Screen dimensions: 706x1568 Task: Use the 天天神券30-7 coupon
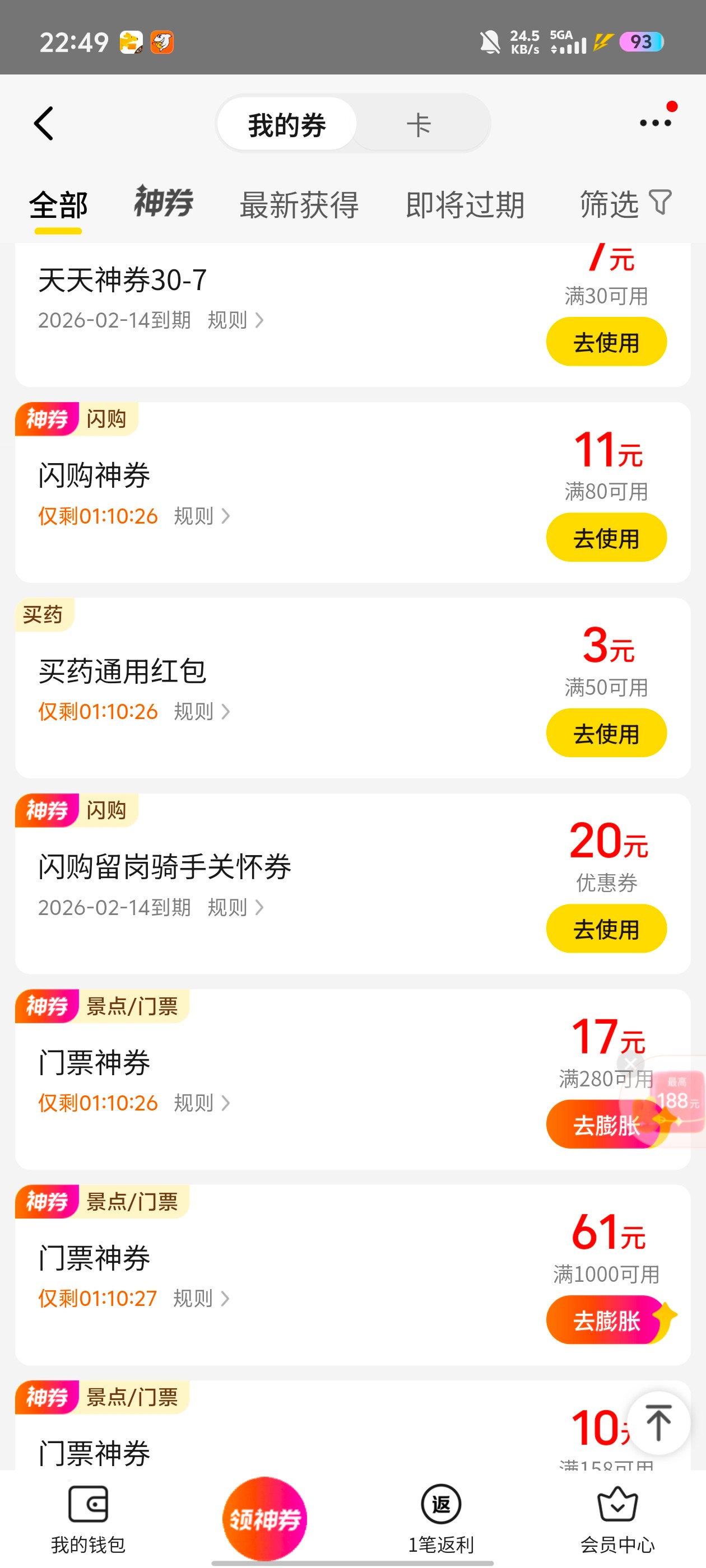606,342
